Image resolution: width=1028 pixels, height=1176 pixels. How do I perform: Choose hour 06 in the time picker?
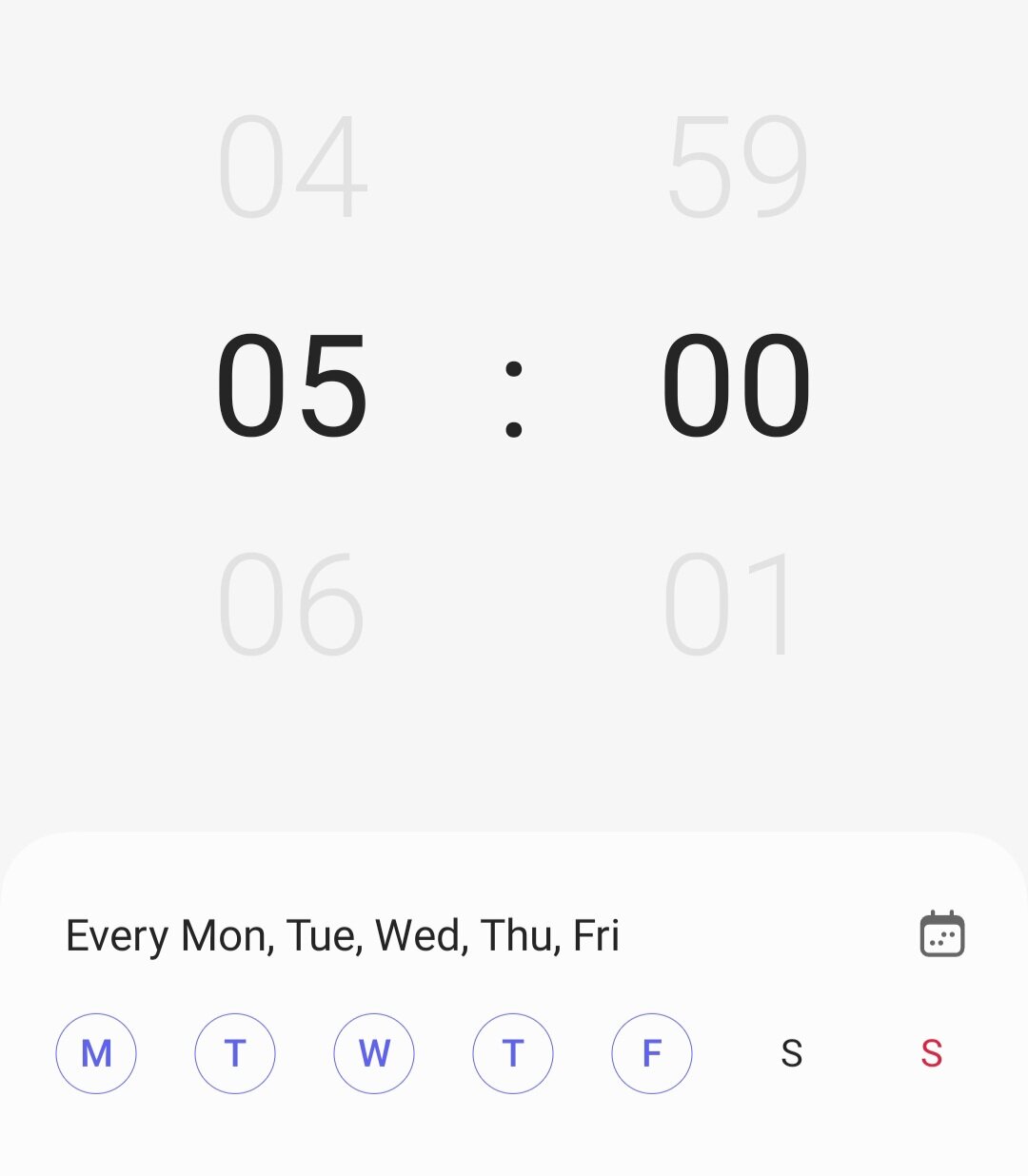(292, 605)
